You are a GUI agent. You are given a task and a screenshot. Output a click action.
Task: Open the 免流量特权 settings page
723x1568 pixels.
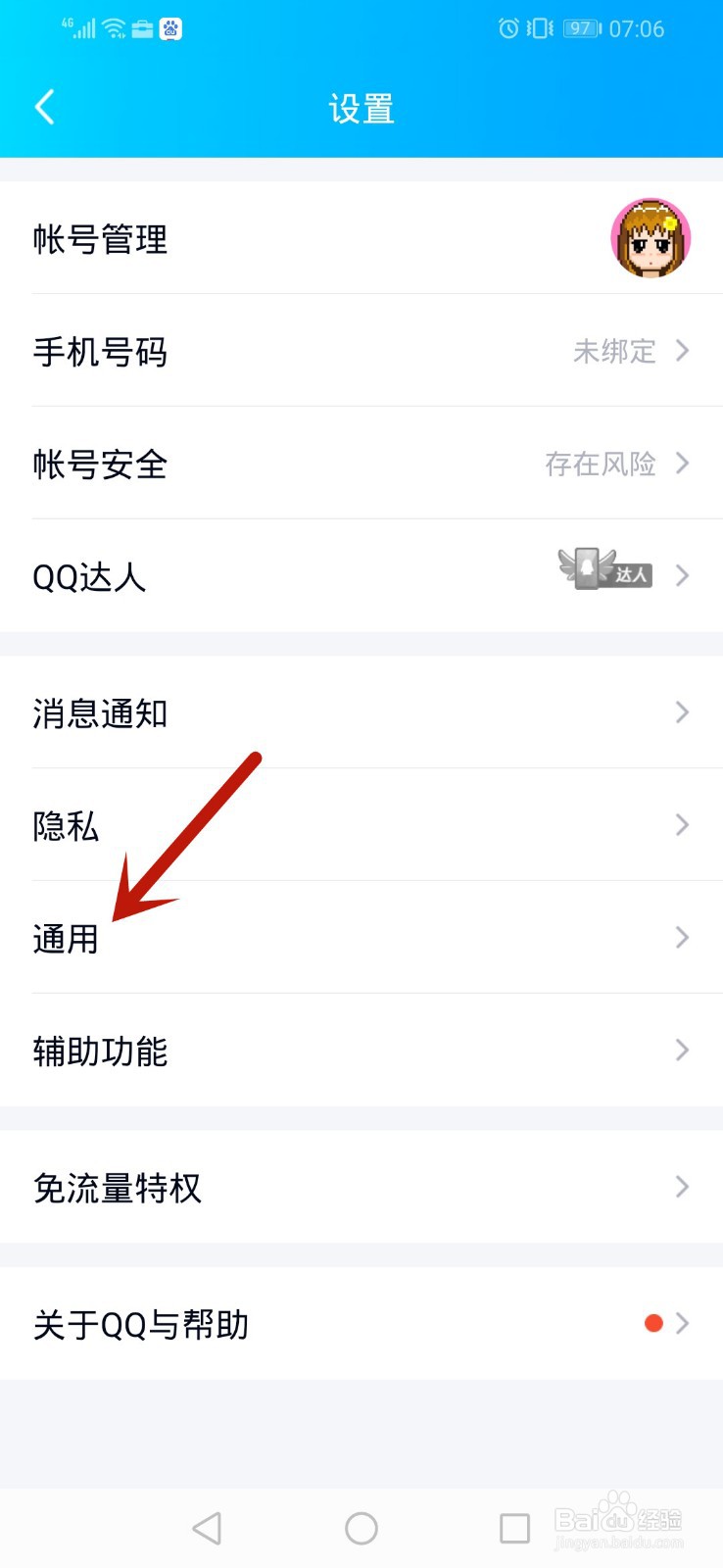(x=361, y=1188)
